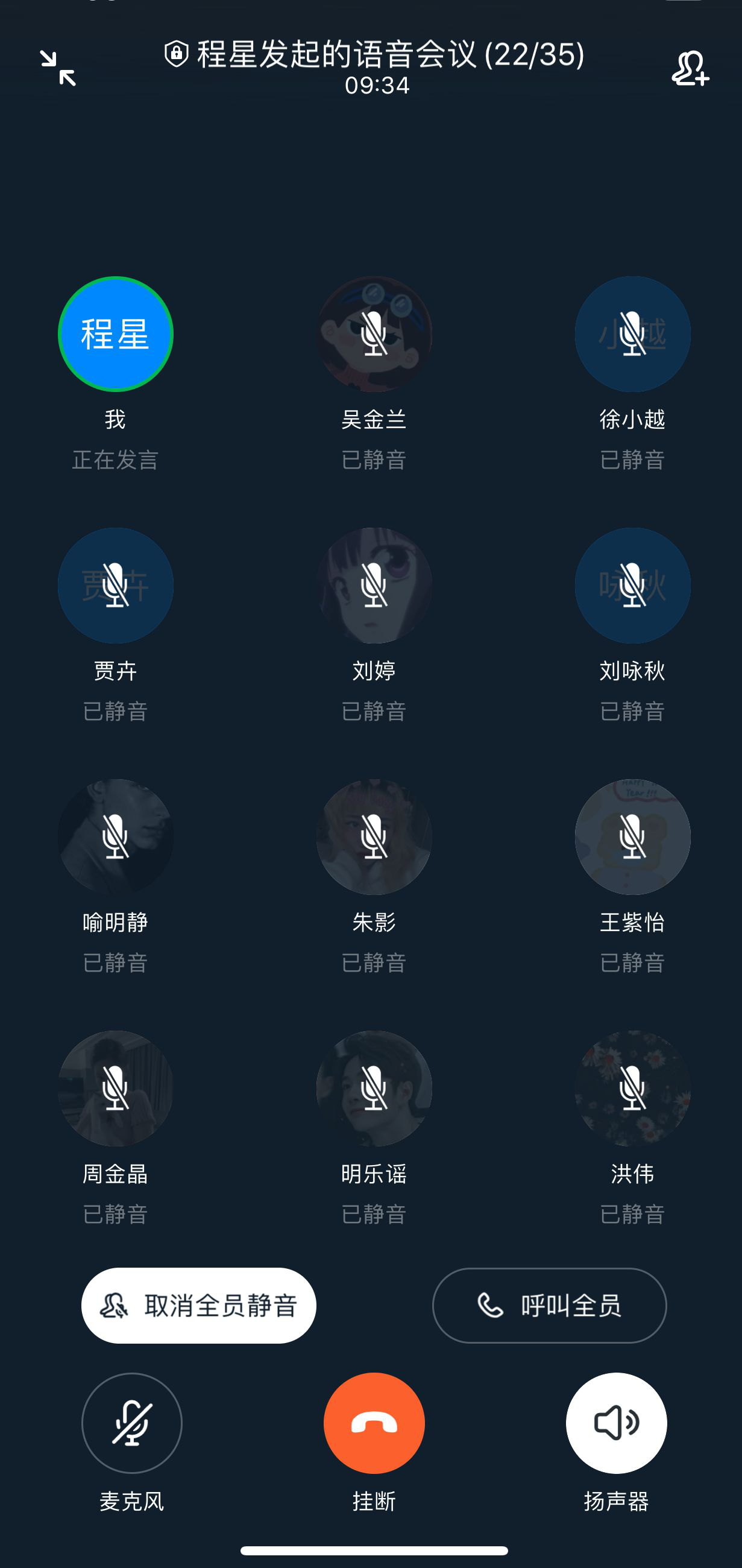Image resolution: width=742 pixels, height=1568 pixels.
Task: Toggle the 扬声器 speaker
Action: click(616, 1423)
